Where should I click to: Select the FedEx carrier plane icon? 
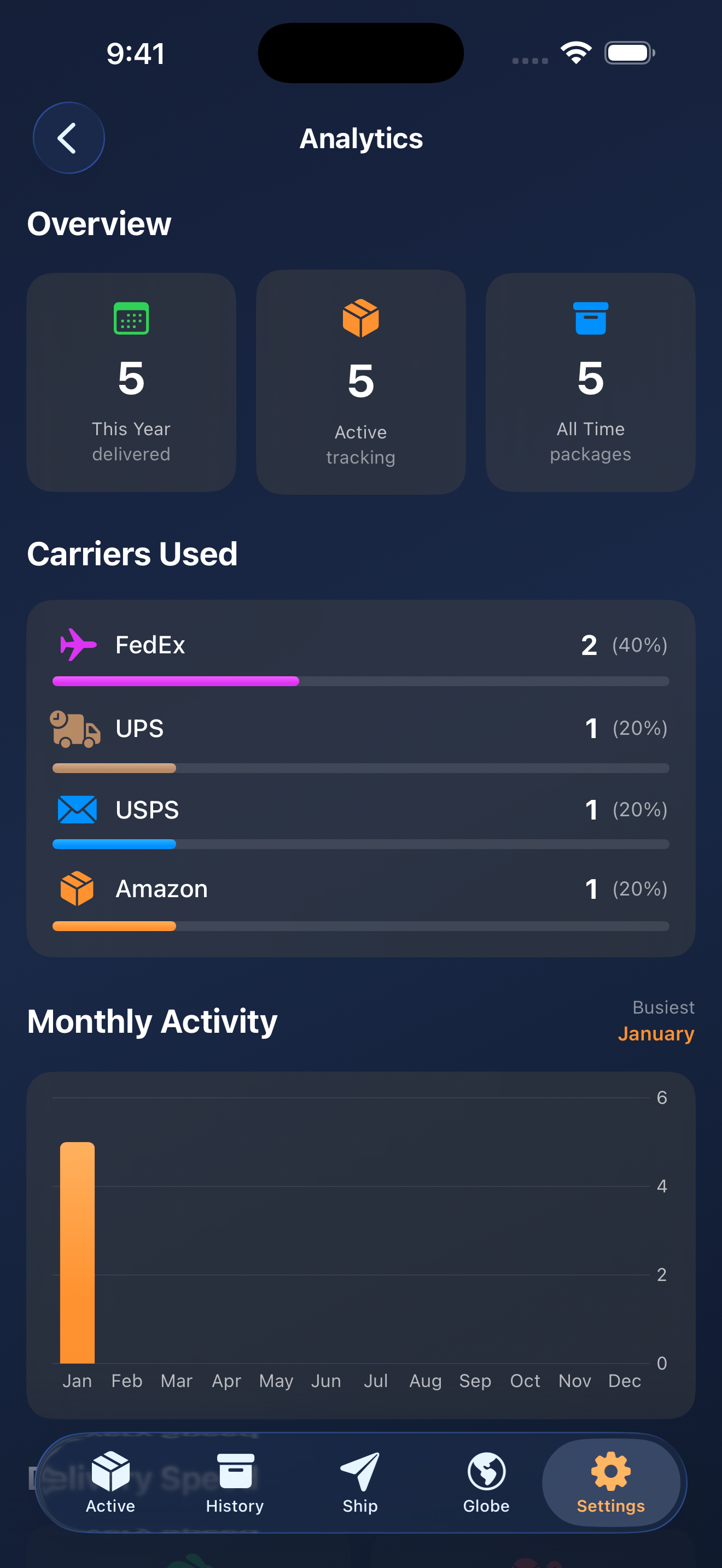tap(77, 645)
